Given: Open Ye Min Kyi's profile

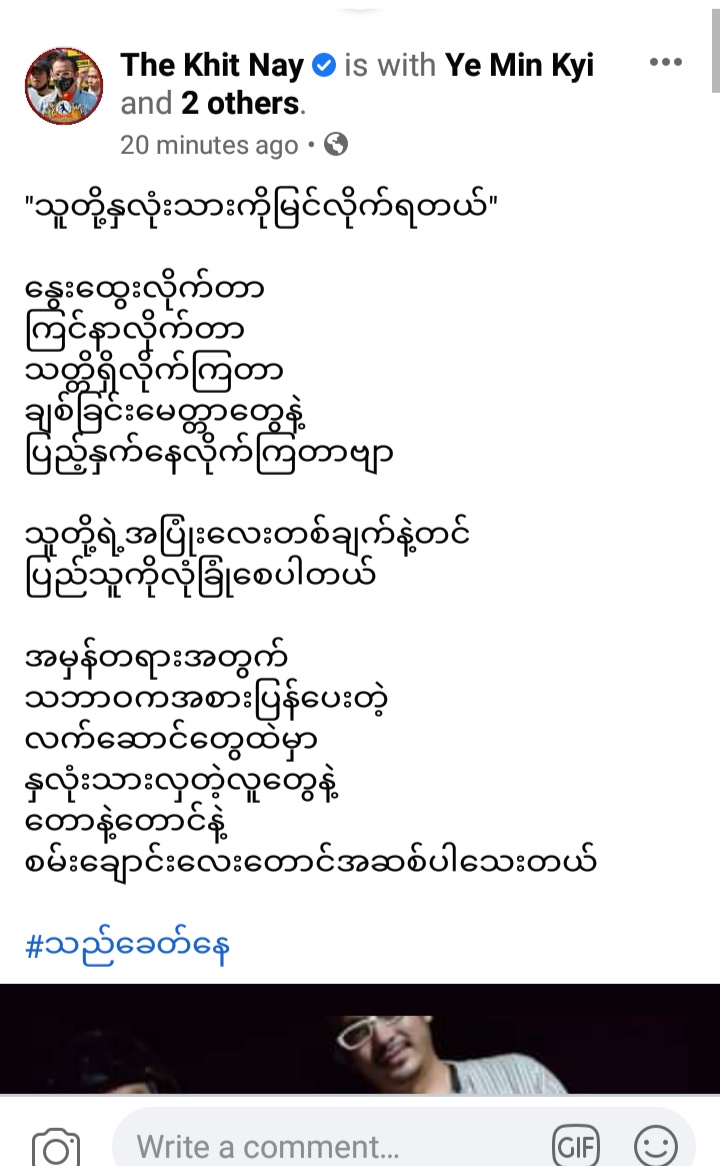Looking at the screenshot, I should [519, 65].
